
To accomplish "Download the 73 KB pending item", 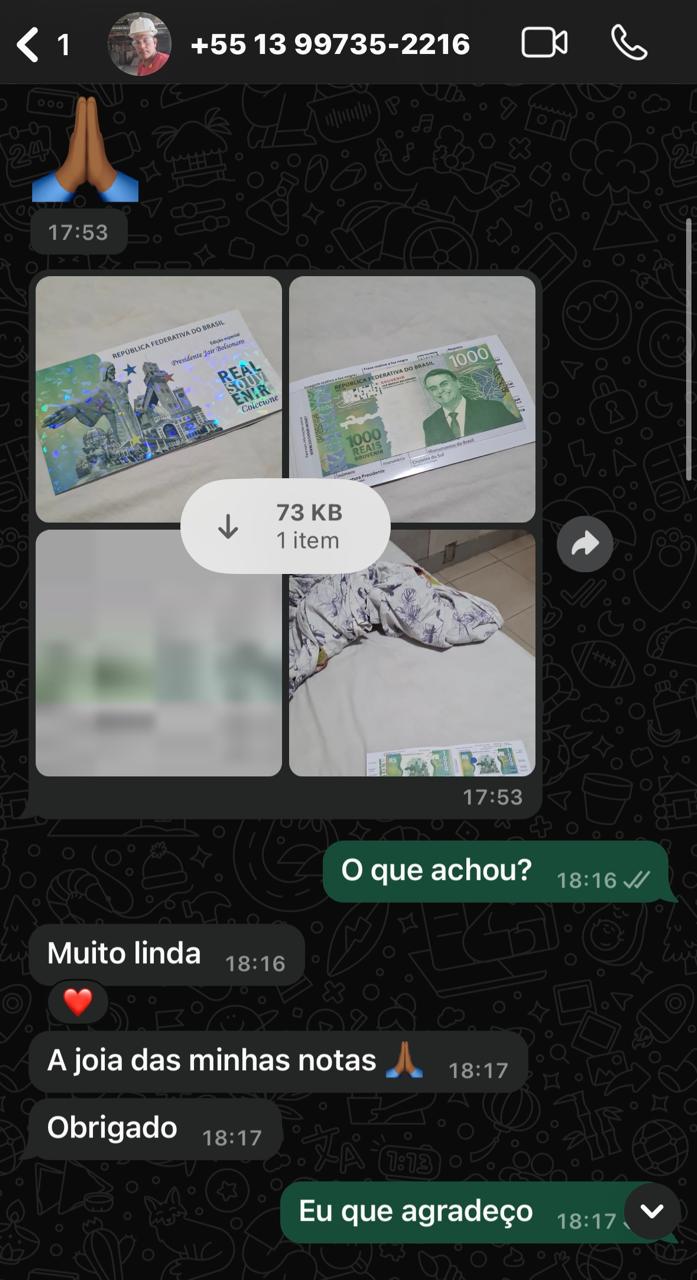I will click(285, 526).
